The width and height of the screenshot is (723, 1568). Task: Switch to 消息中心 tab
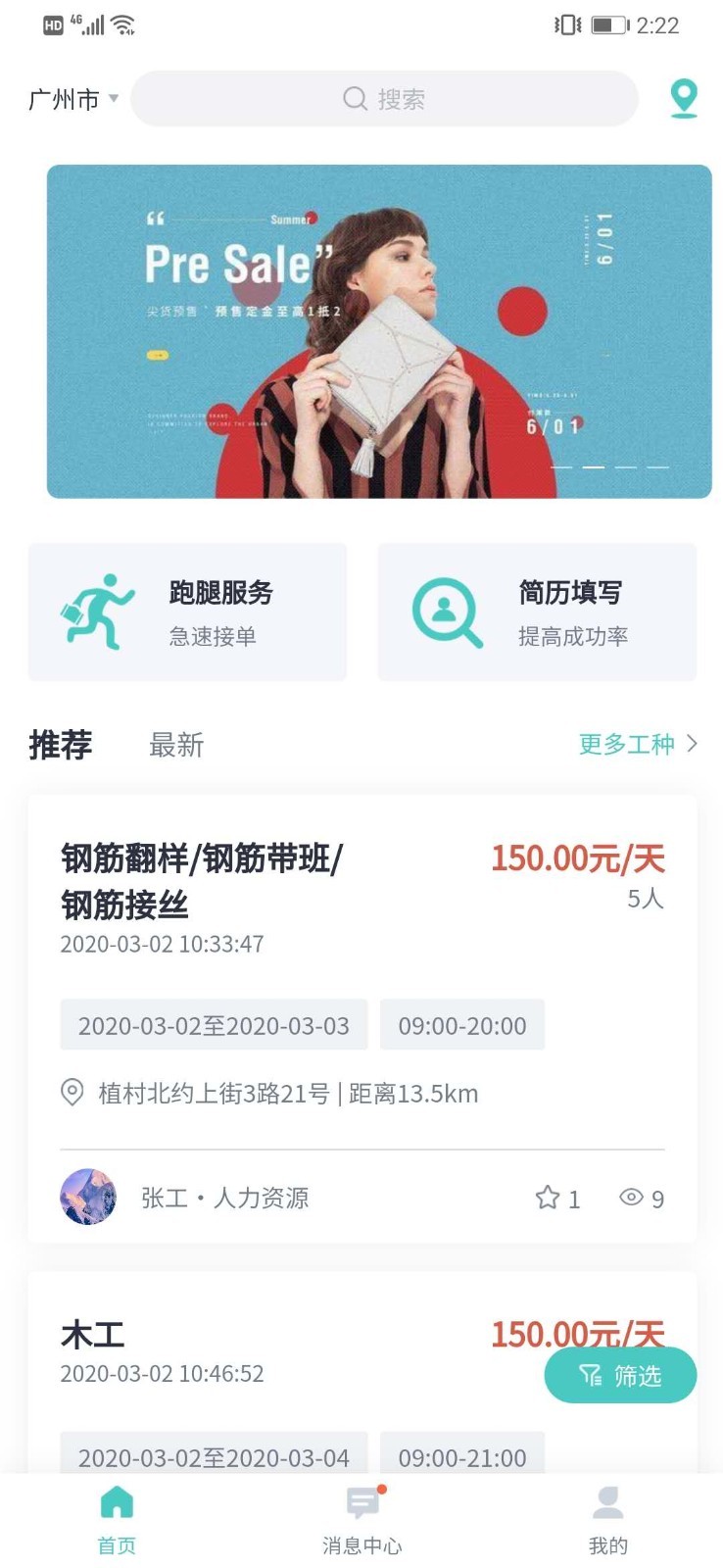tap(362, 1519)
